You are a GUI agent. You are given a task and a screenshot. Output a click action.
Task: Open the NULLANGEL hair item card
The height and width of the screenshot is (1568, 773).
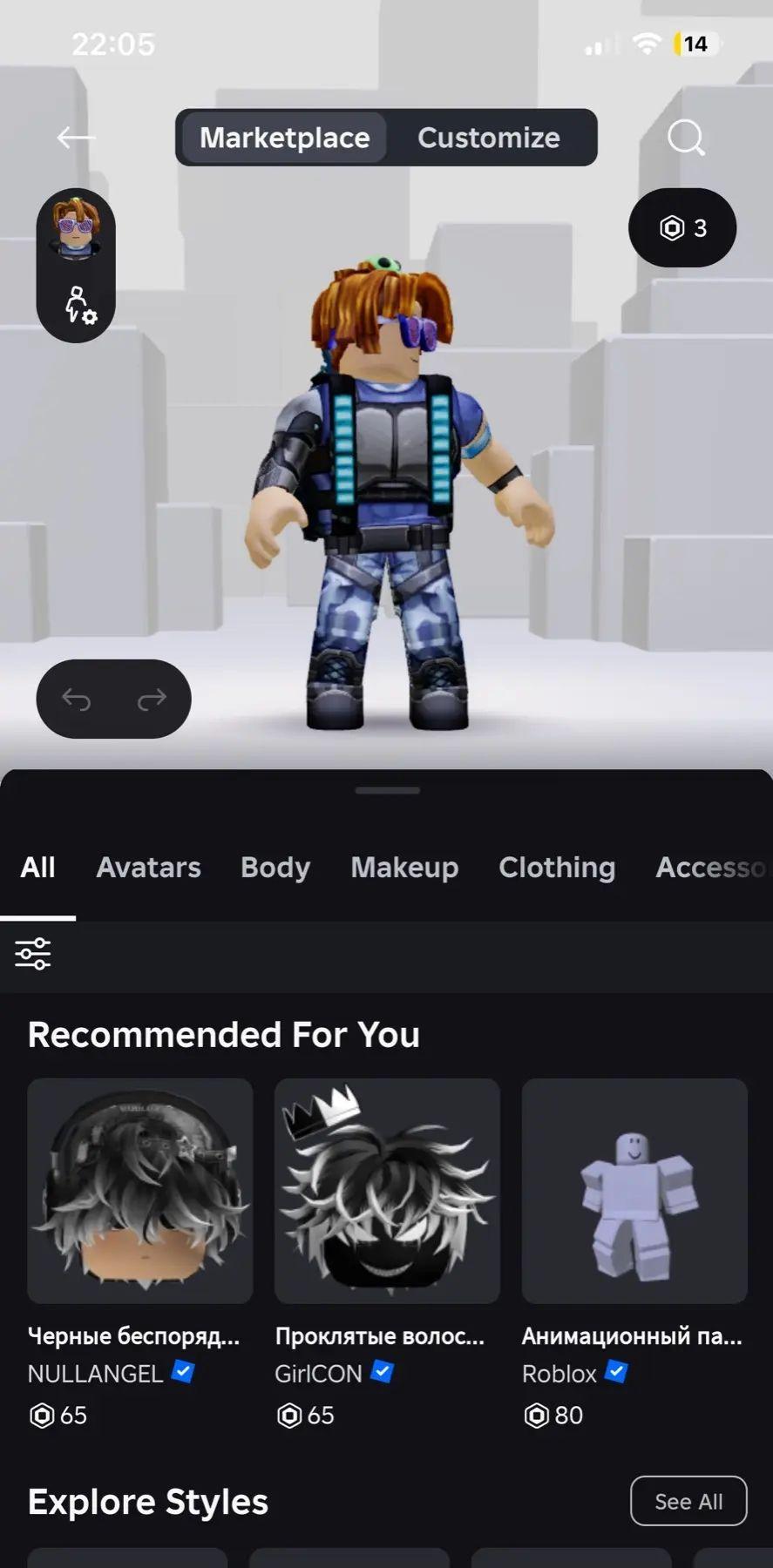click(x=140, y=1191)
